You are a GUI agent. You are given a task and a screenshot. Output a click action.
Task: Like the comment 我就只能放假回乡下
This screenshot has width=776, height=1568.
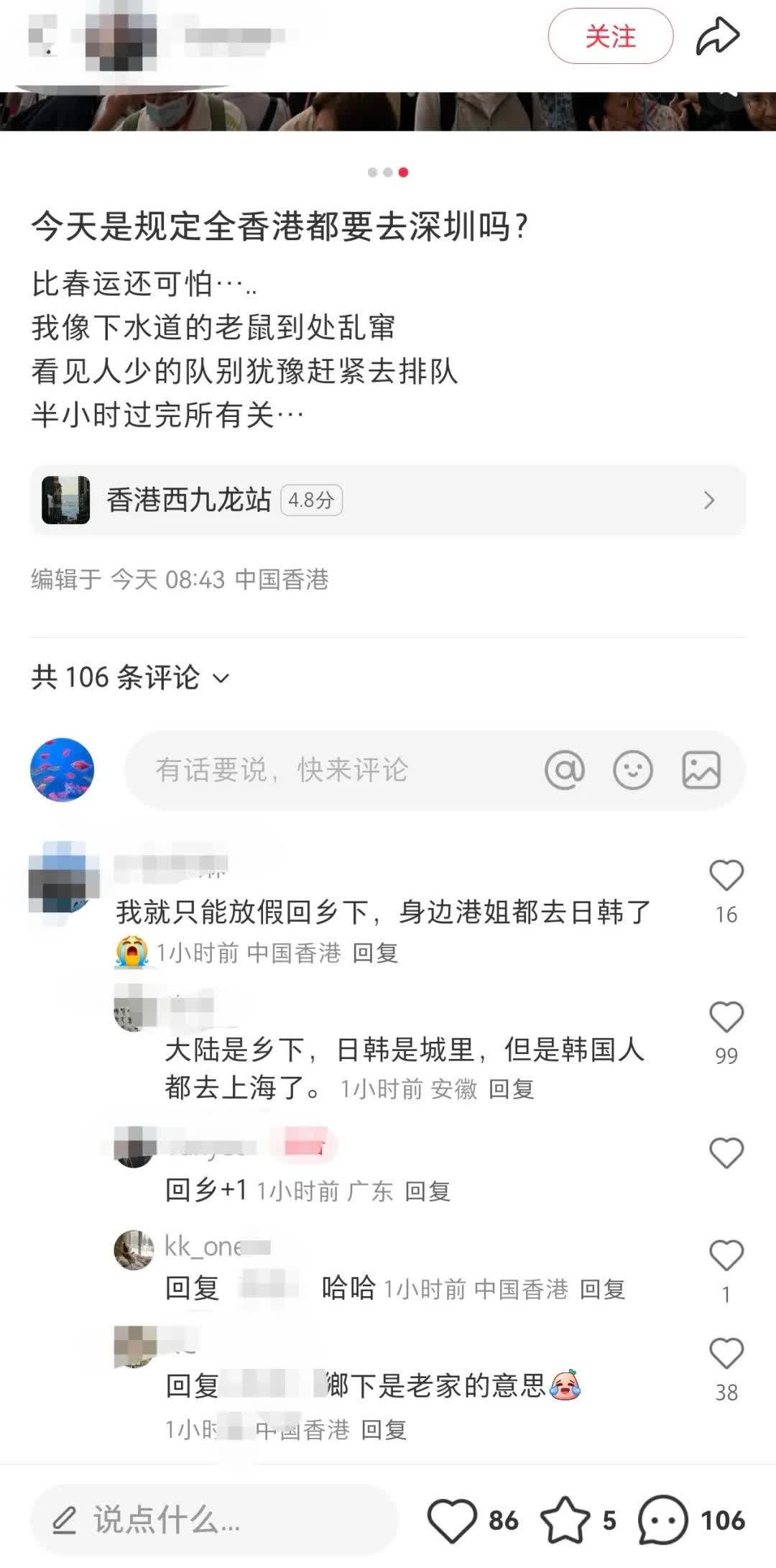click(x=726, y=876)
